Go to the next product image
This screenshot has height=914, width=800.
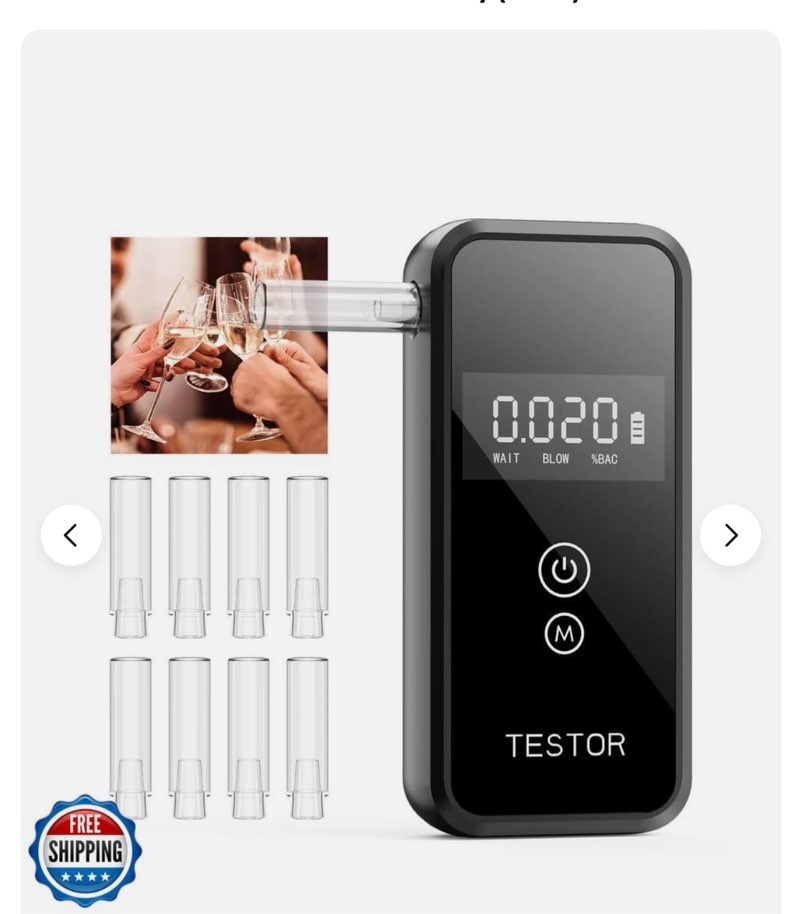730,536
